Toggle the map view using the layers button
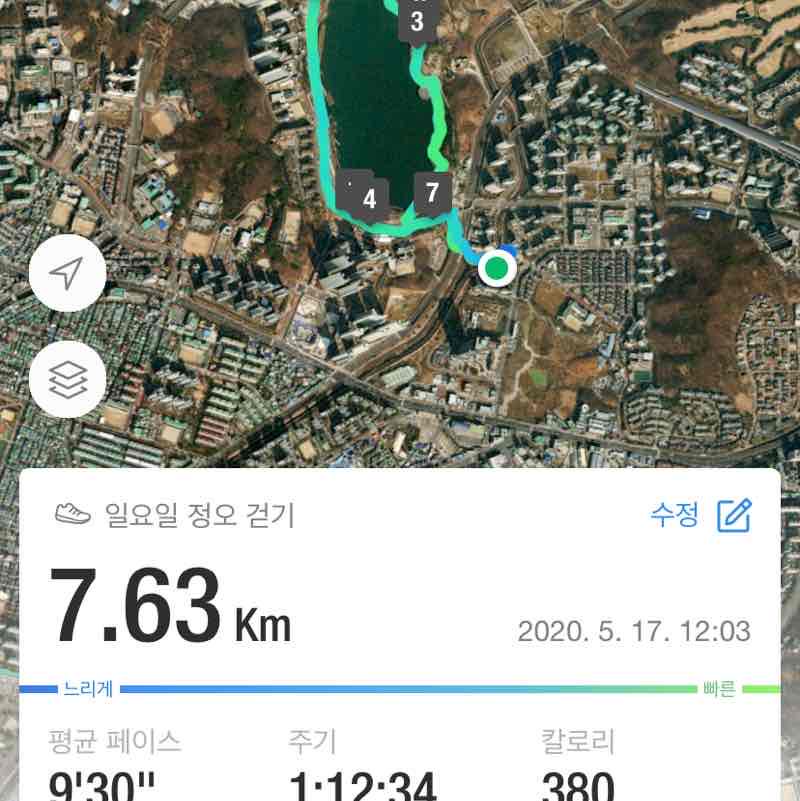The width and height of the screenshot is (800, 801). point(66,376)
